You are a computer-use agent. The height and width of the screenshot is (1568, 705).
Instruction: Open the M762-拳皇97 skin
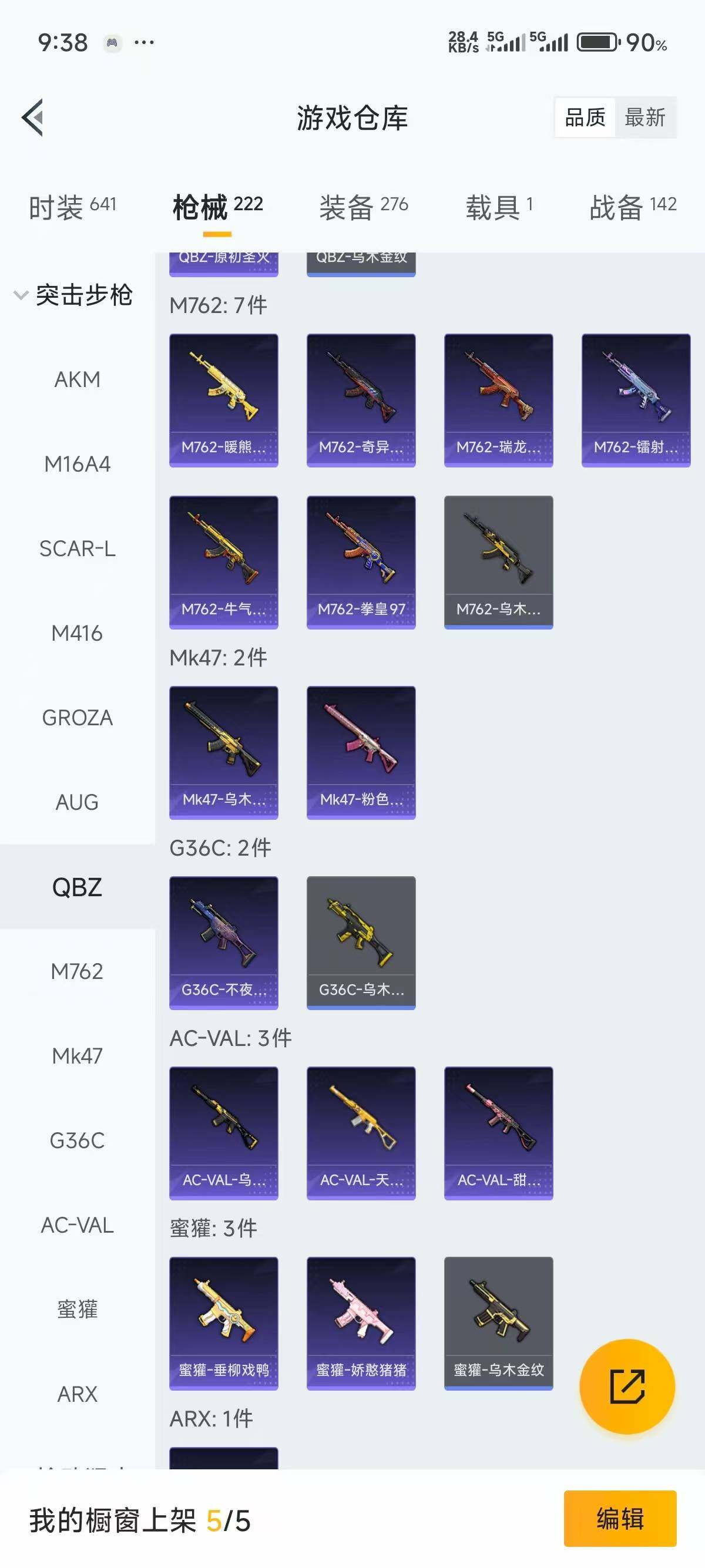coord(361,562)
